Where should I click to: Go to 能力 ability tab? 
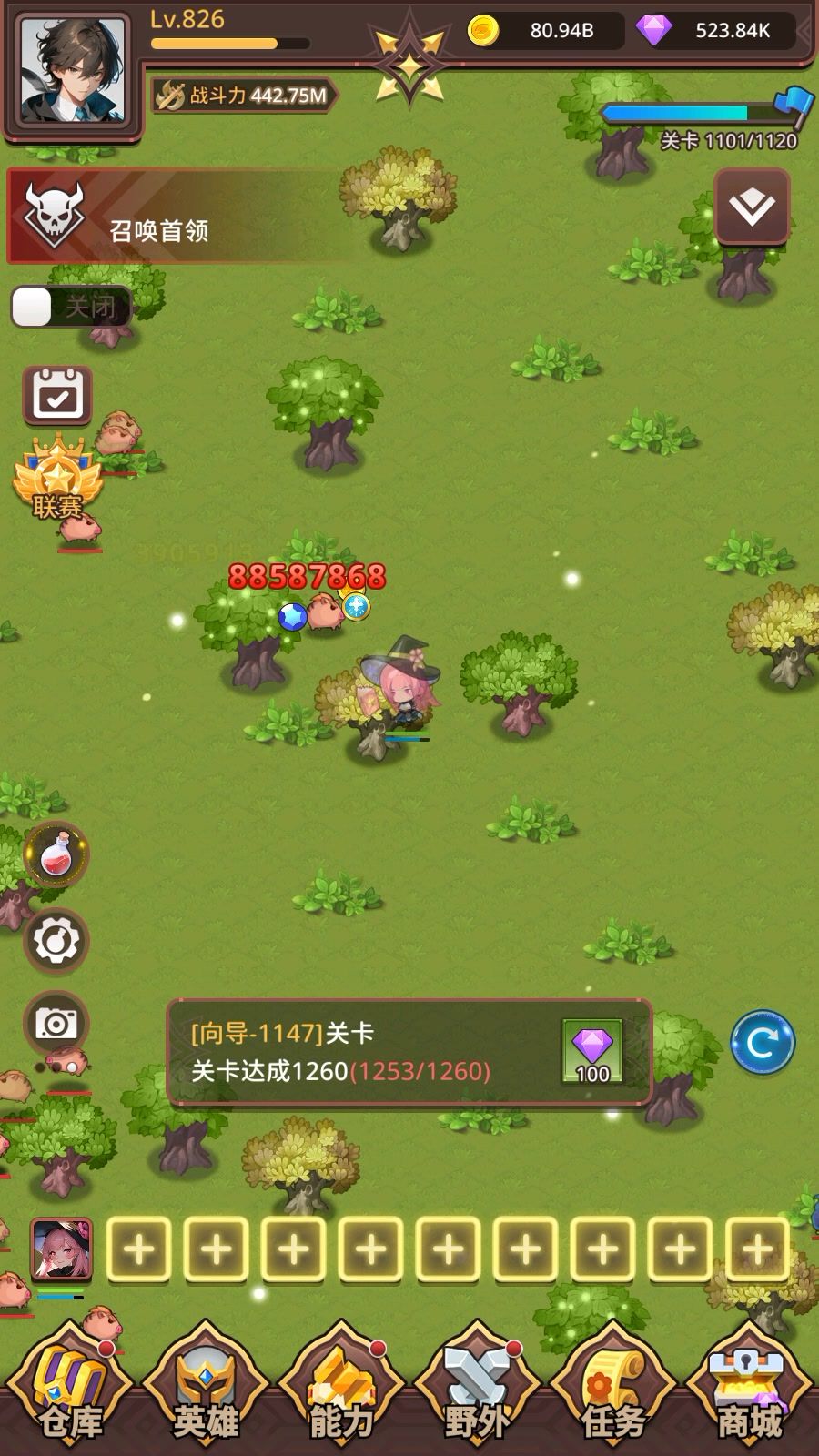pyautogui.click(x=342, y=1392)
